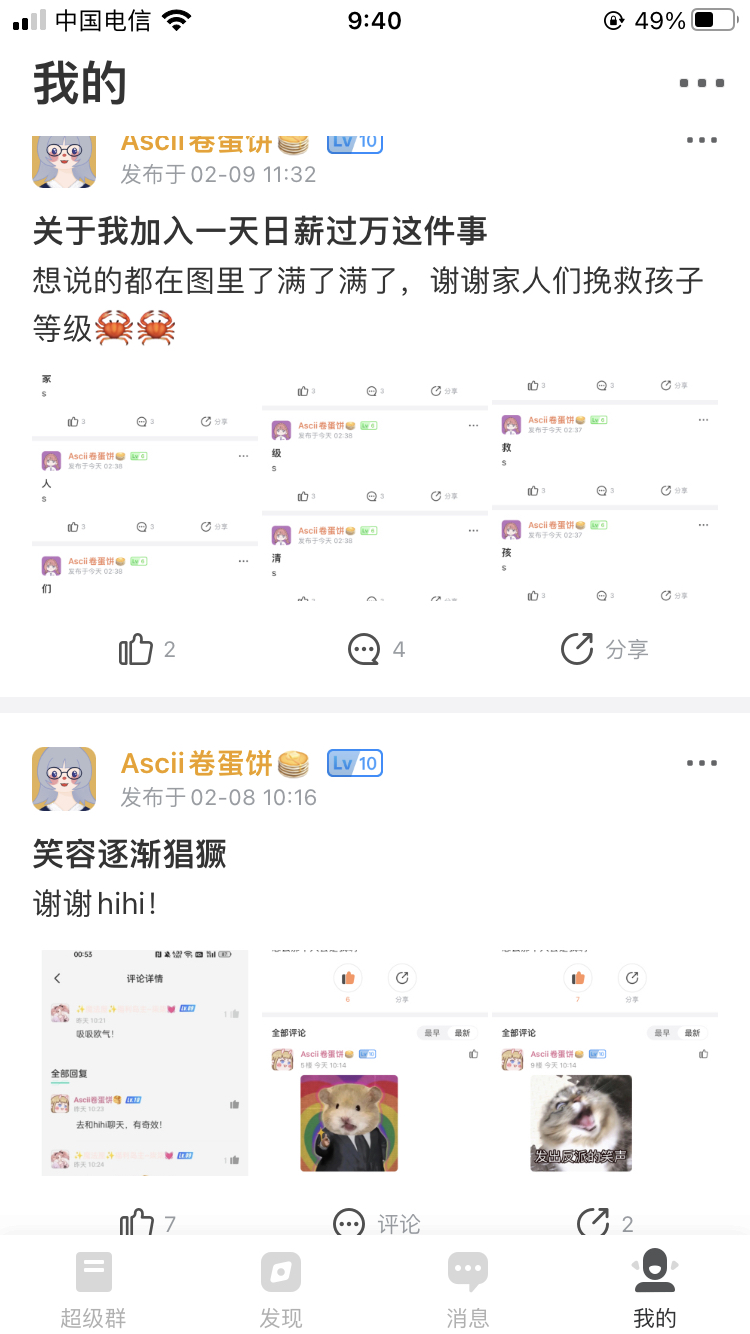Screen dimensions: 750x1334
Task: Switch to the 发现 tab
Action: click(x=281, y=1290)
